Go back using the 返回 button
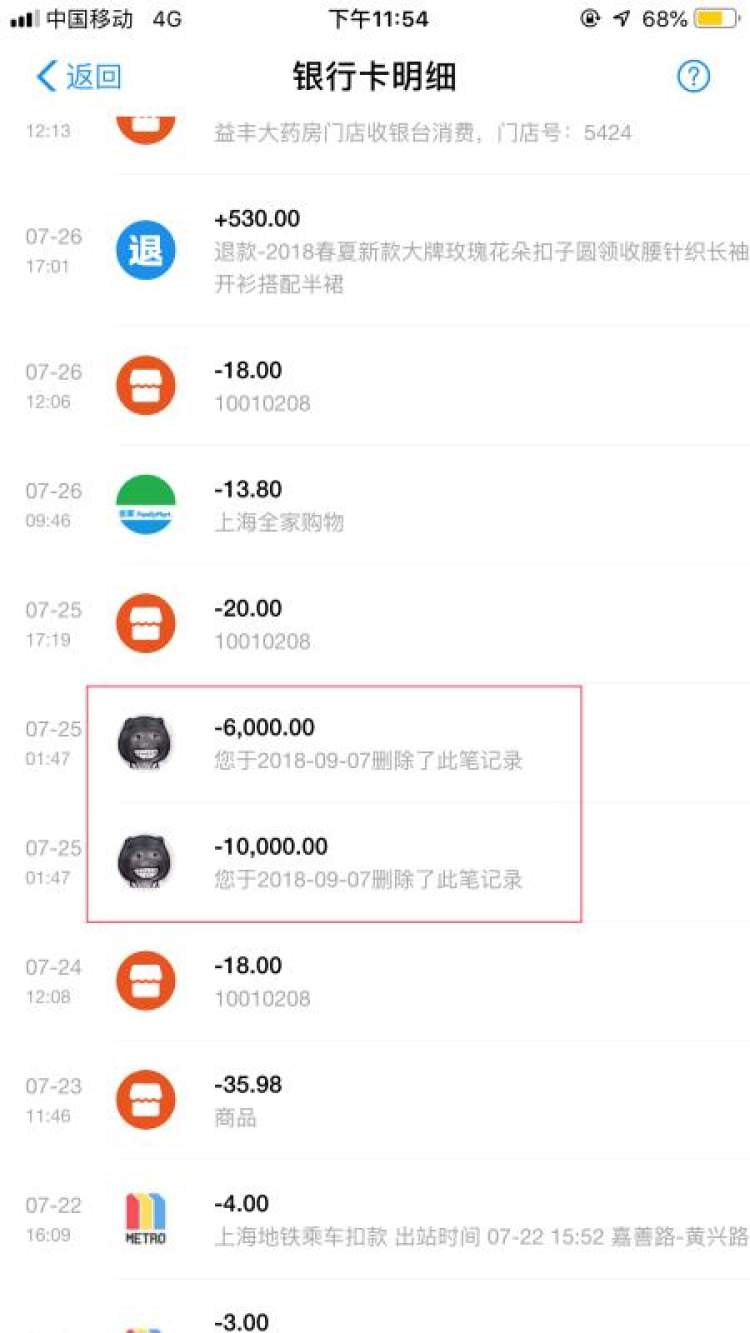 coord(78,77)
